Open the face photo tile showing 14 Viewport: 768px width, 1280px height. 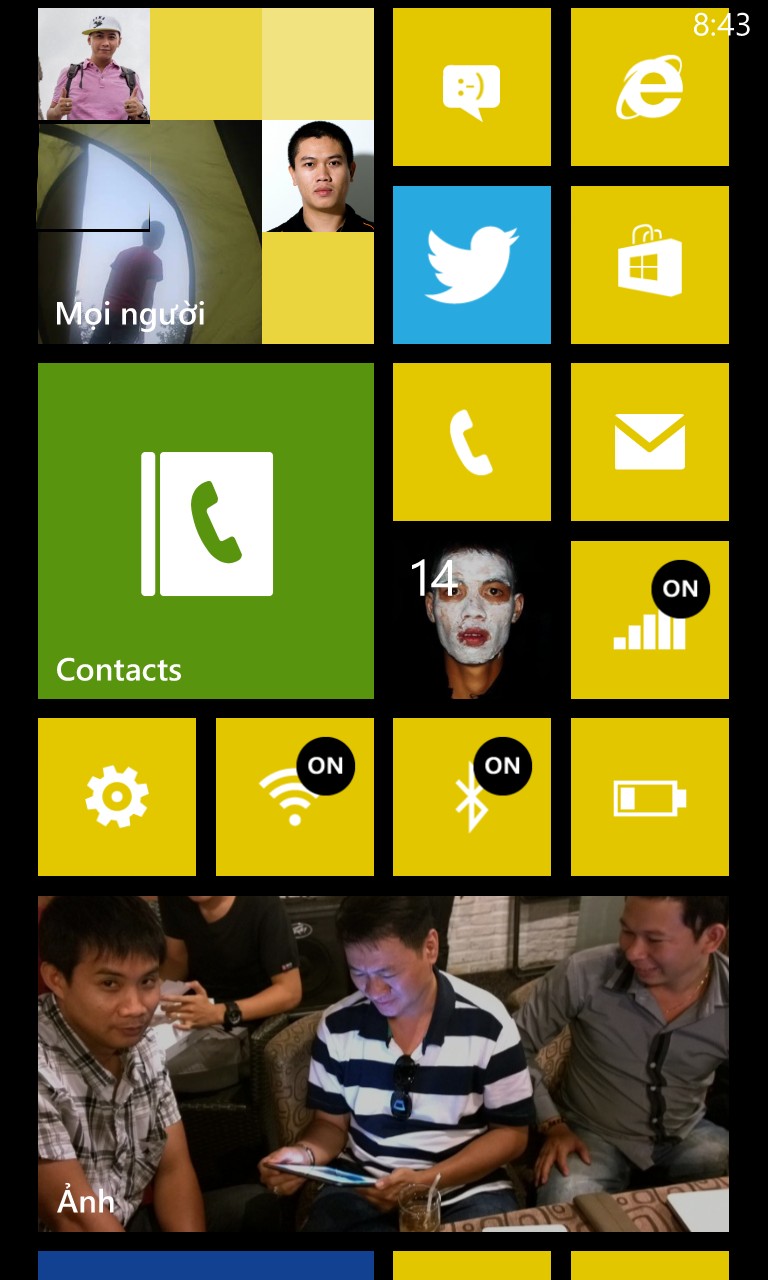click(472, 620)
